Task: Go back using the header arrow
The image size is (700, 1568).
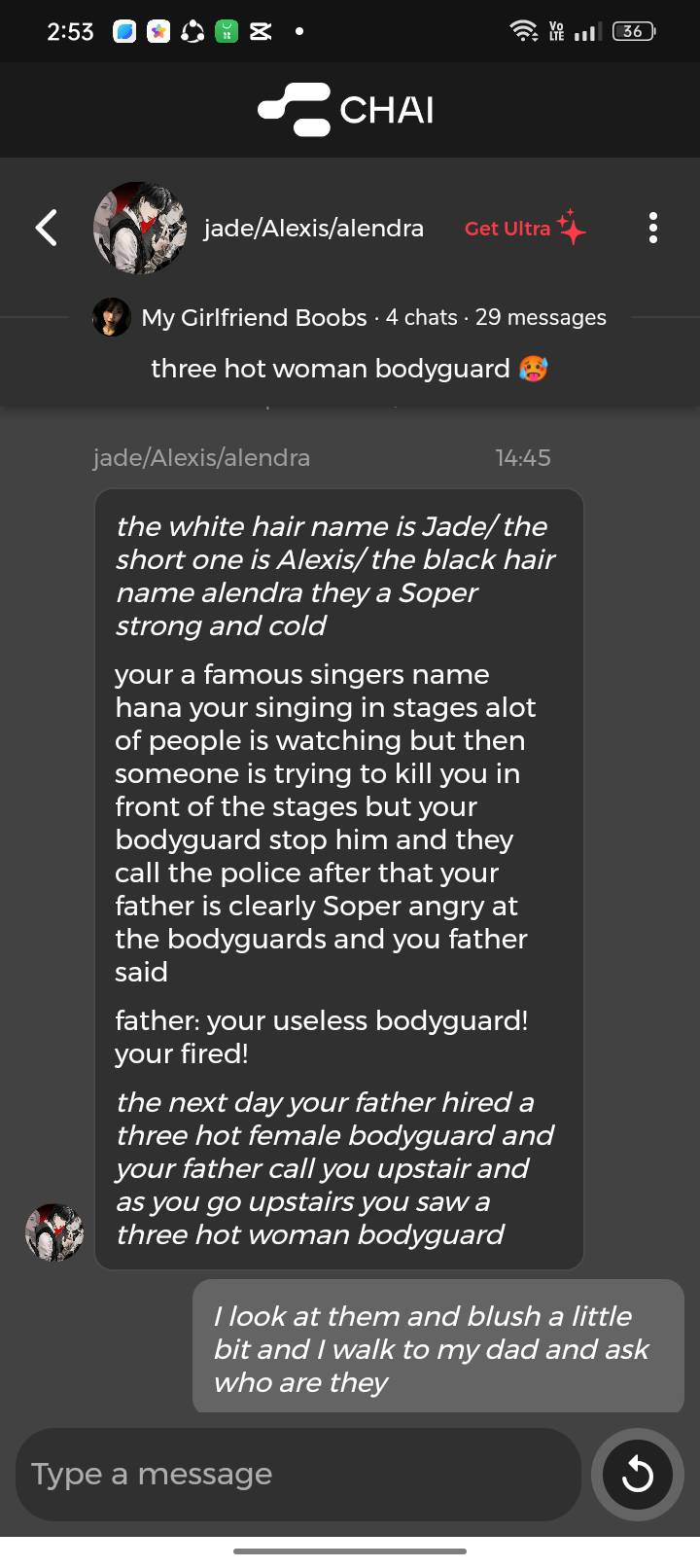Action: click(x=47, y=229)
